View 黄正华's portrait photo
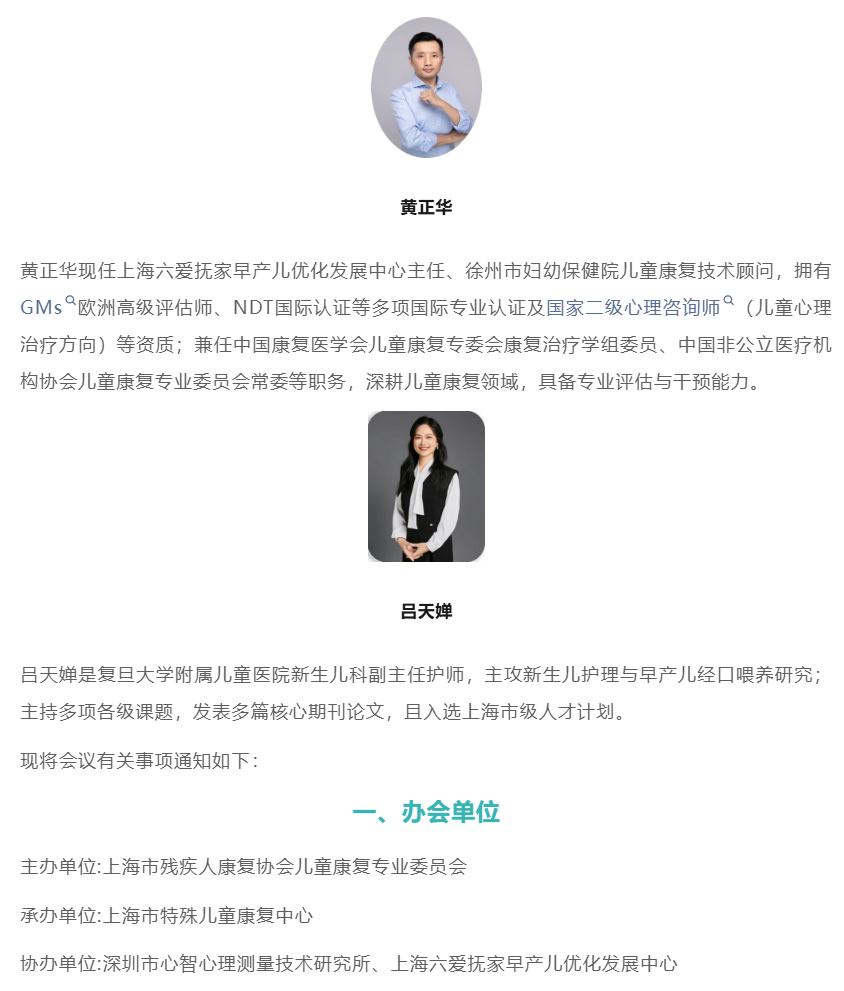Viewport: 844px width, 991px height. pyautogui.click(x=426, y=88)
